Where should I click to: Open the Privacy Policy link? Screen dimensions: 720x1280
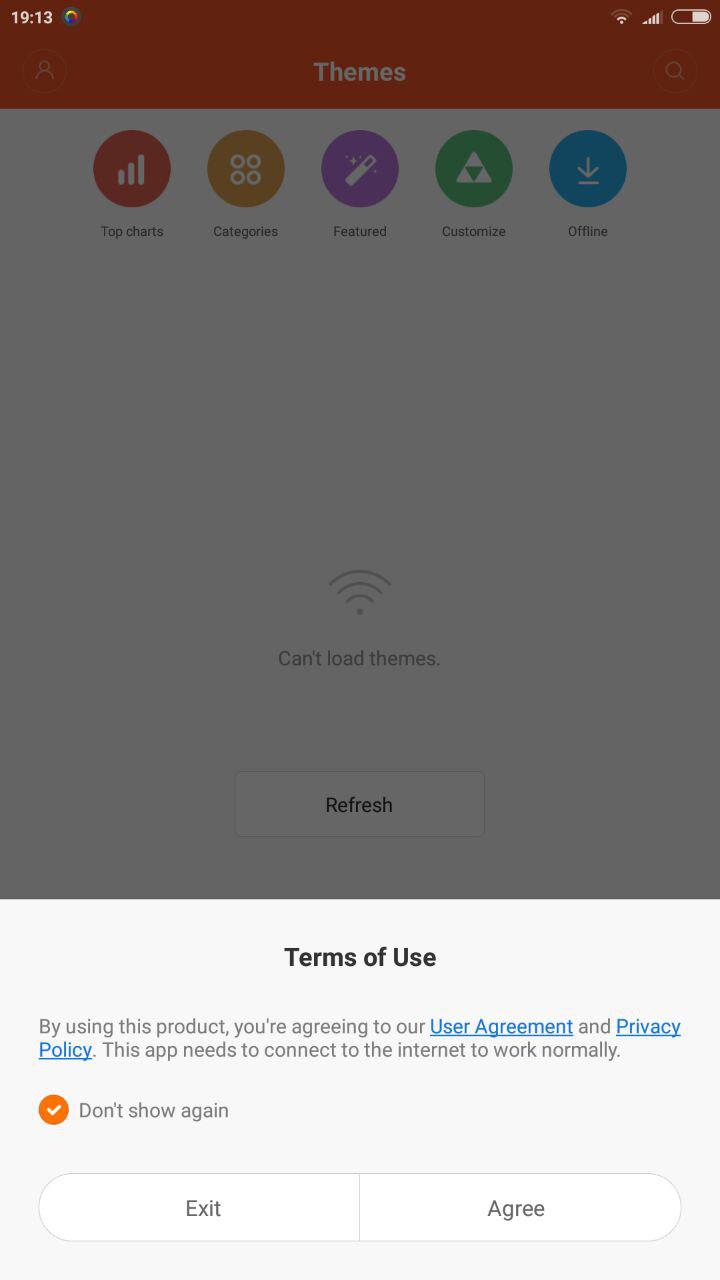[x=648, y=1027]
